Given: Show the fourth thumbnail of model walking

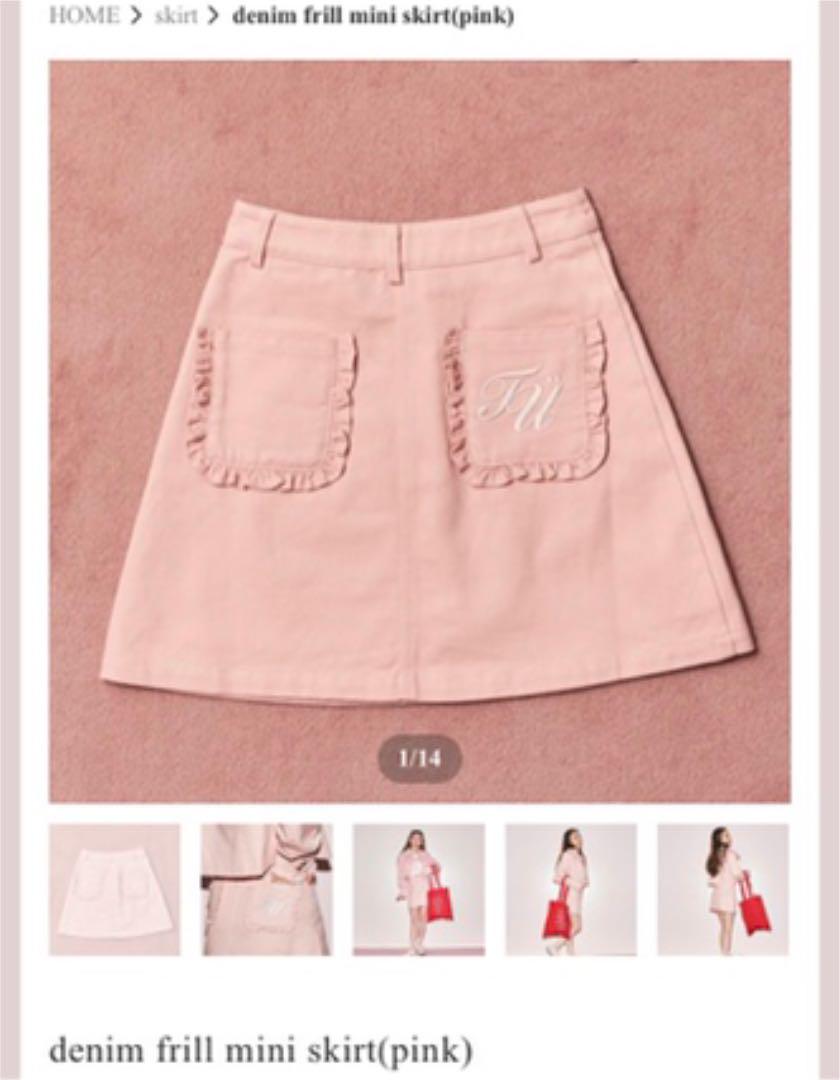Looking at the screenshot, I should point(571,889).
